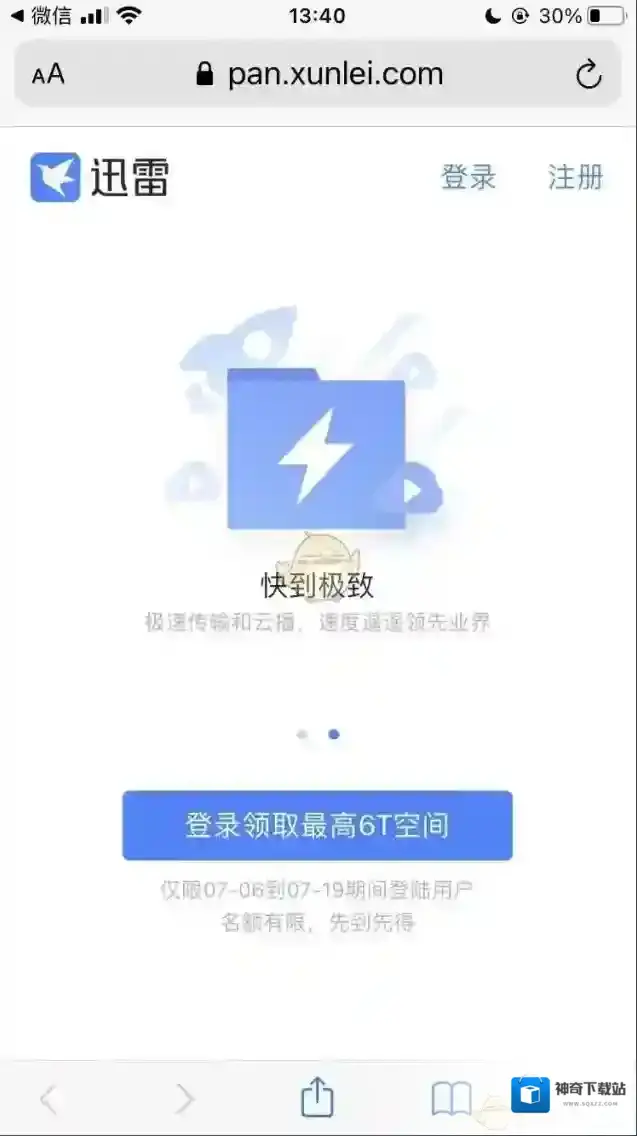Image resolution: width=637 pixels, height=1136 pixels.
Task: Share this page from the toolbar
Action: (x=317, y=1098)
